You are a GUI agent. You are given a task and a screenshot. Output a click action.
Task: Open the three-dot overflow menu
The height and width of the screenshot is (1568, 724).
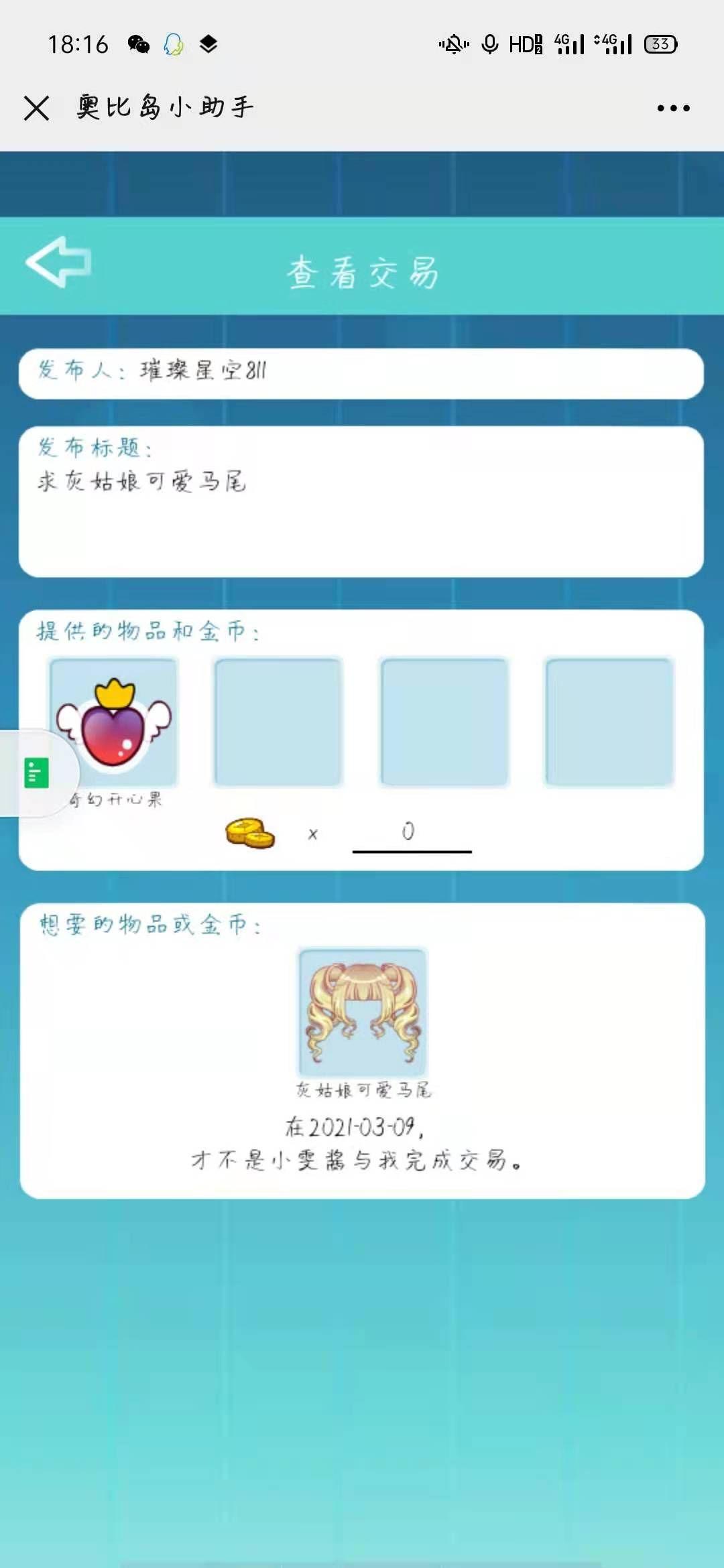click(x=673, y=108)
